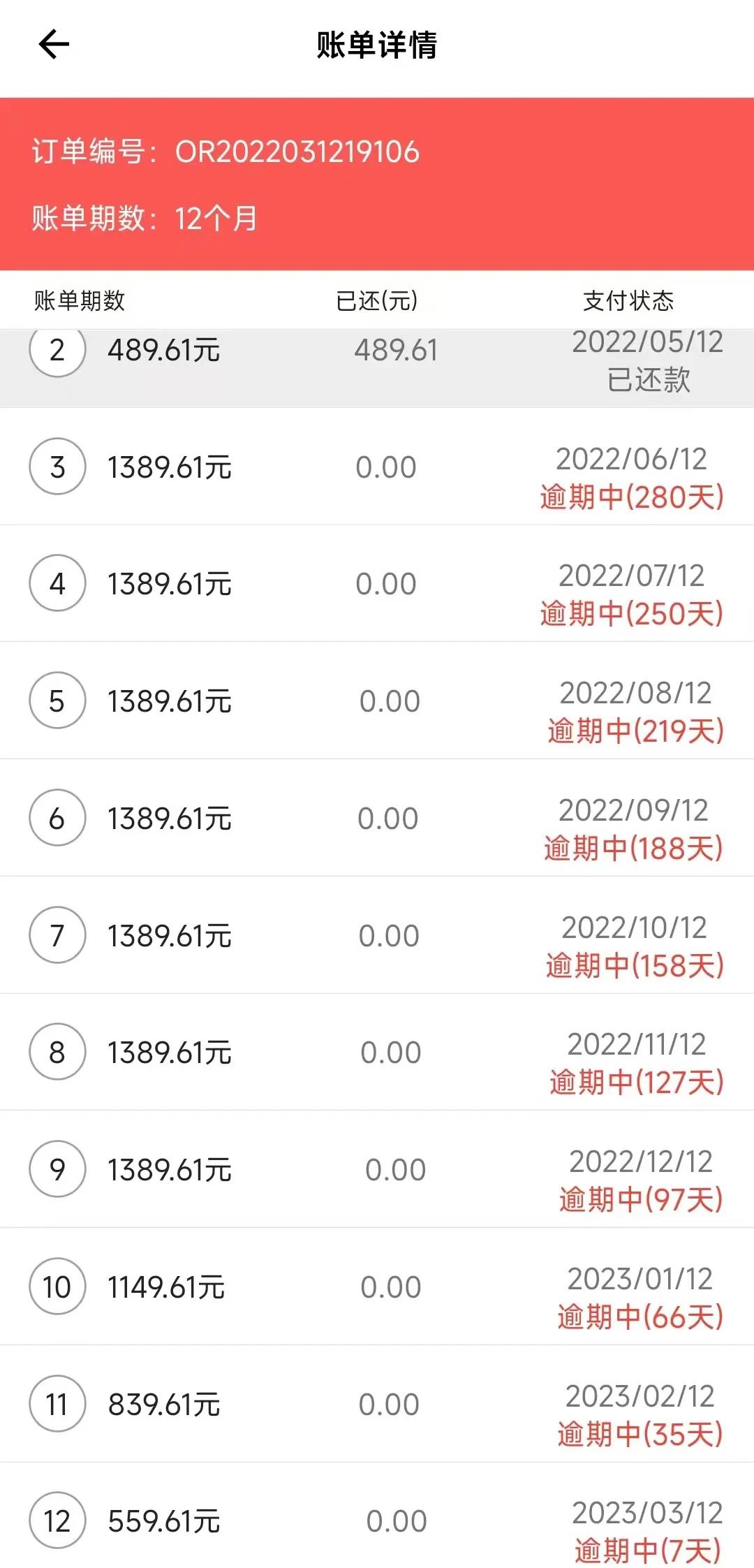Click the 账单详情 title text

click(x=377, y=46)
